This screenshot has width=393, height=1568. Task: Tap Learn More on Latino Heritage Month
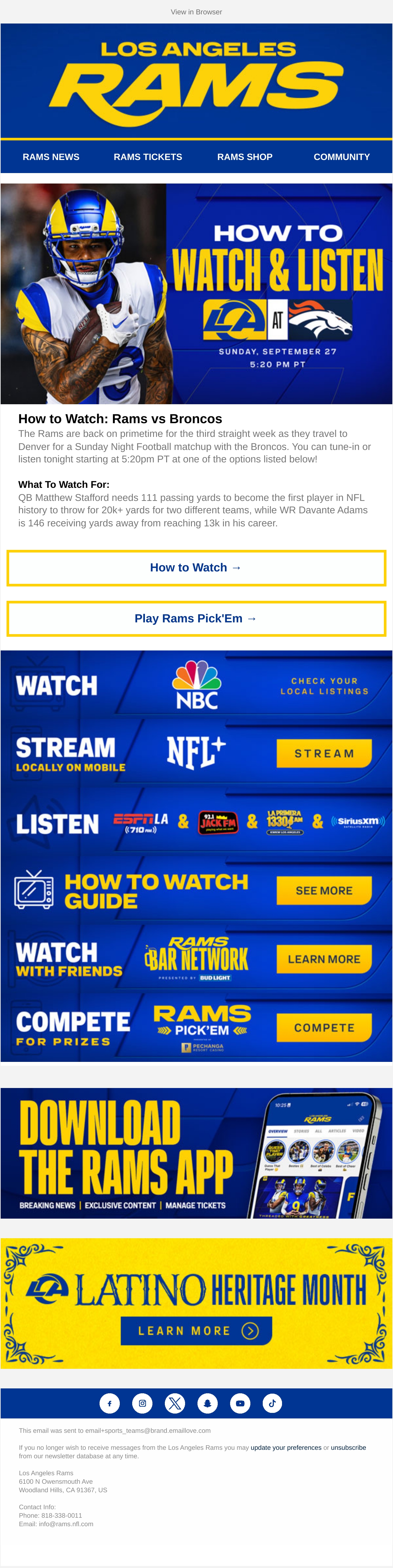point(196,1331)
